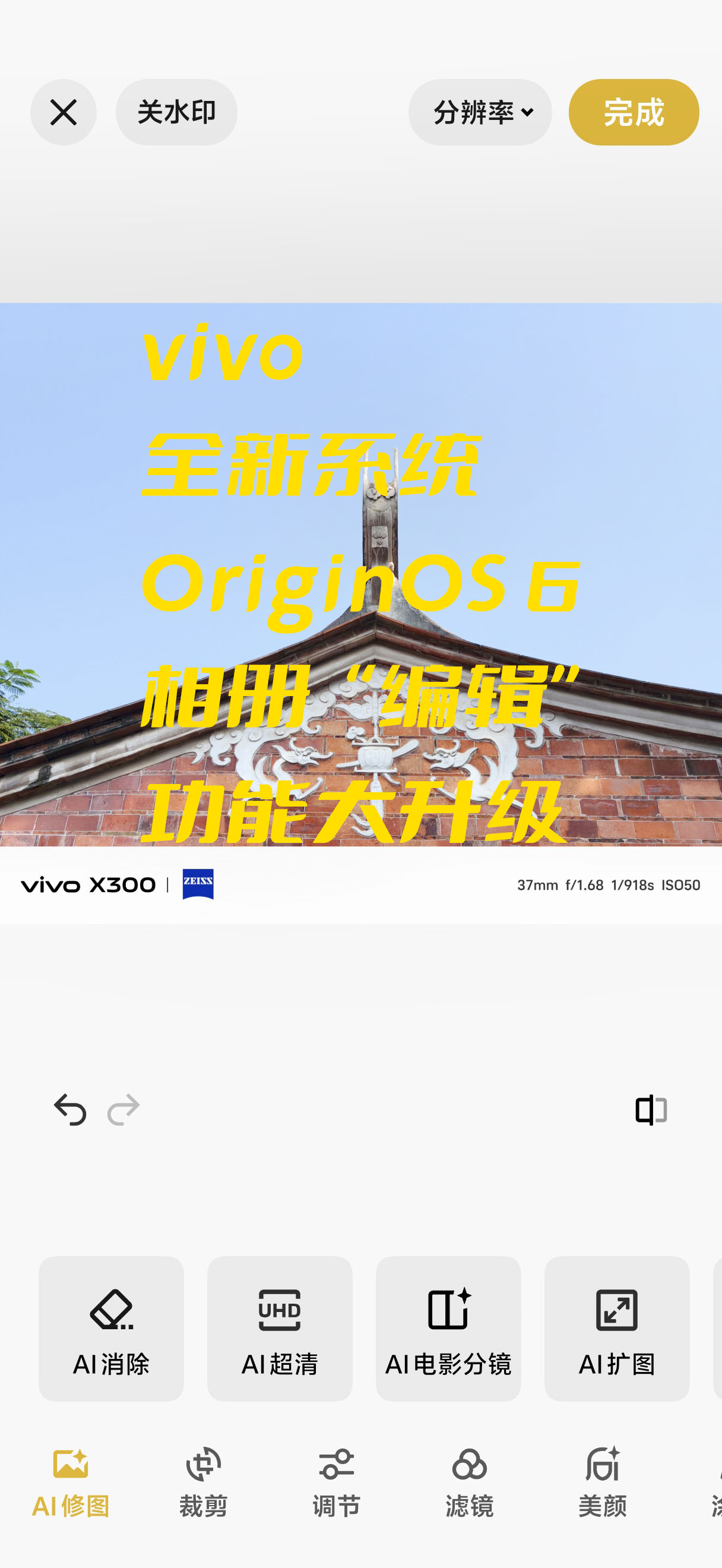Switch to the 美颜 tab
722x1568 pixels.
pos(602,1481)
